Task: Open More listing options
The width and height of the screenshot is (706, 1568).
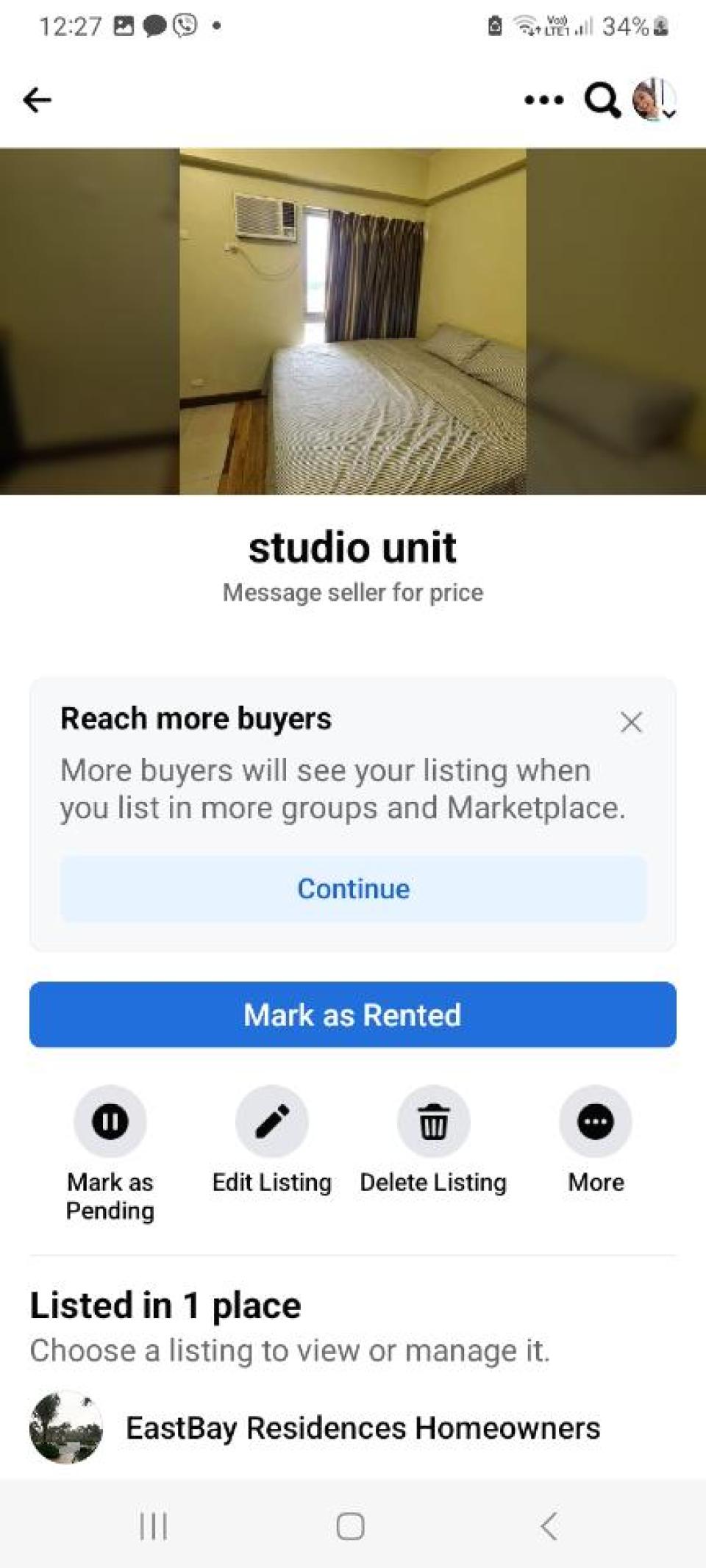Action: 596,1122
